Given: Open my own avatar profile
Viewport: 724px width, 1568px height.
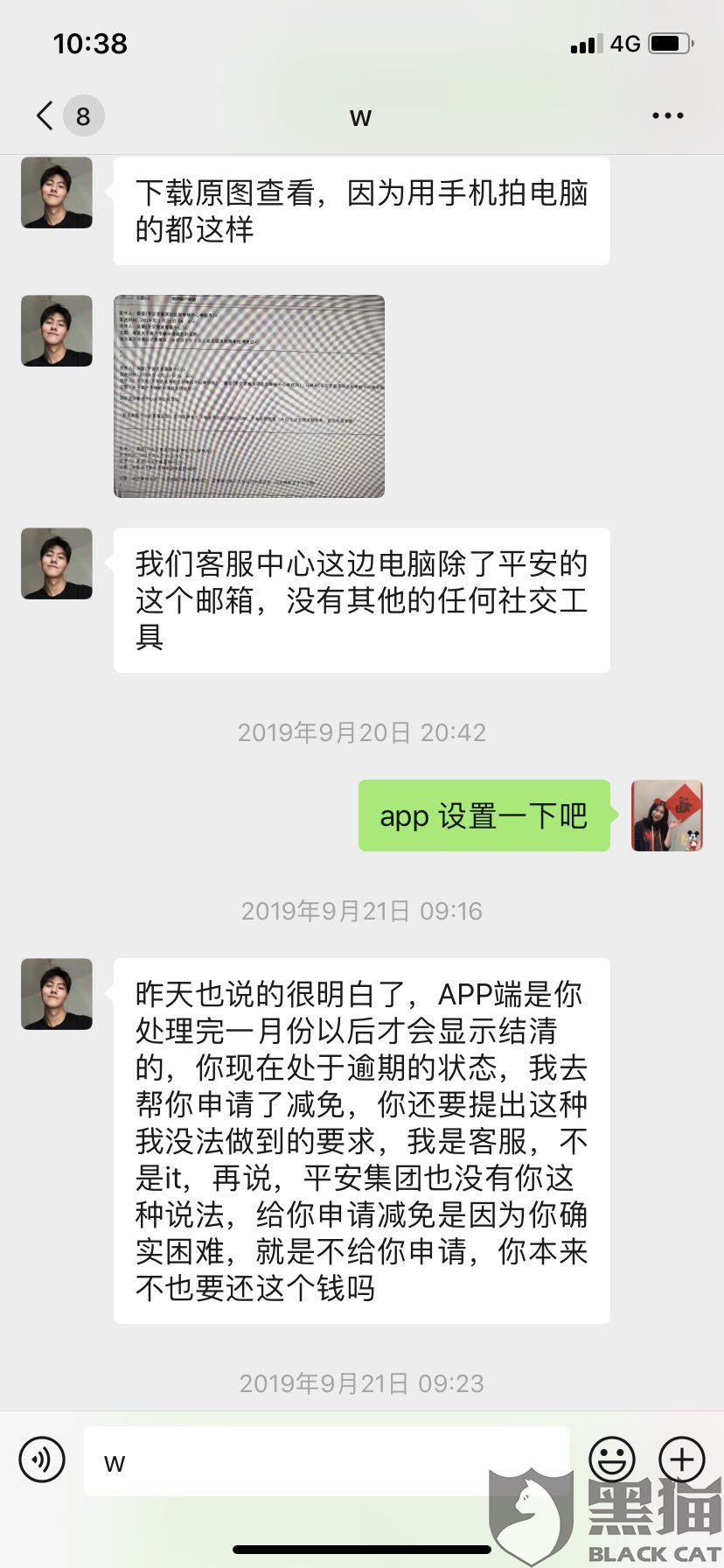Looking at the screenshot, I should click(x=667, y=815).
